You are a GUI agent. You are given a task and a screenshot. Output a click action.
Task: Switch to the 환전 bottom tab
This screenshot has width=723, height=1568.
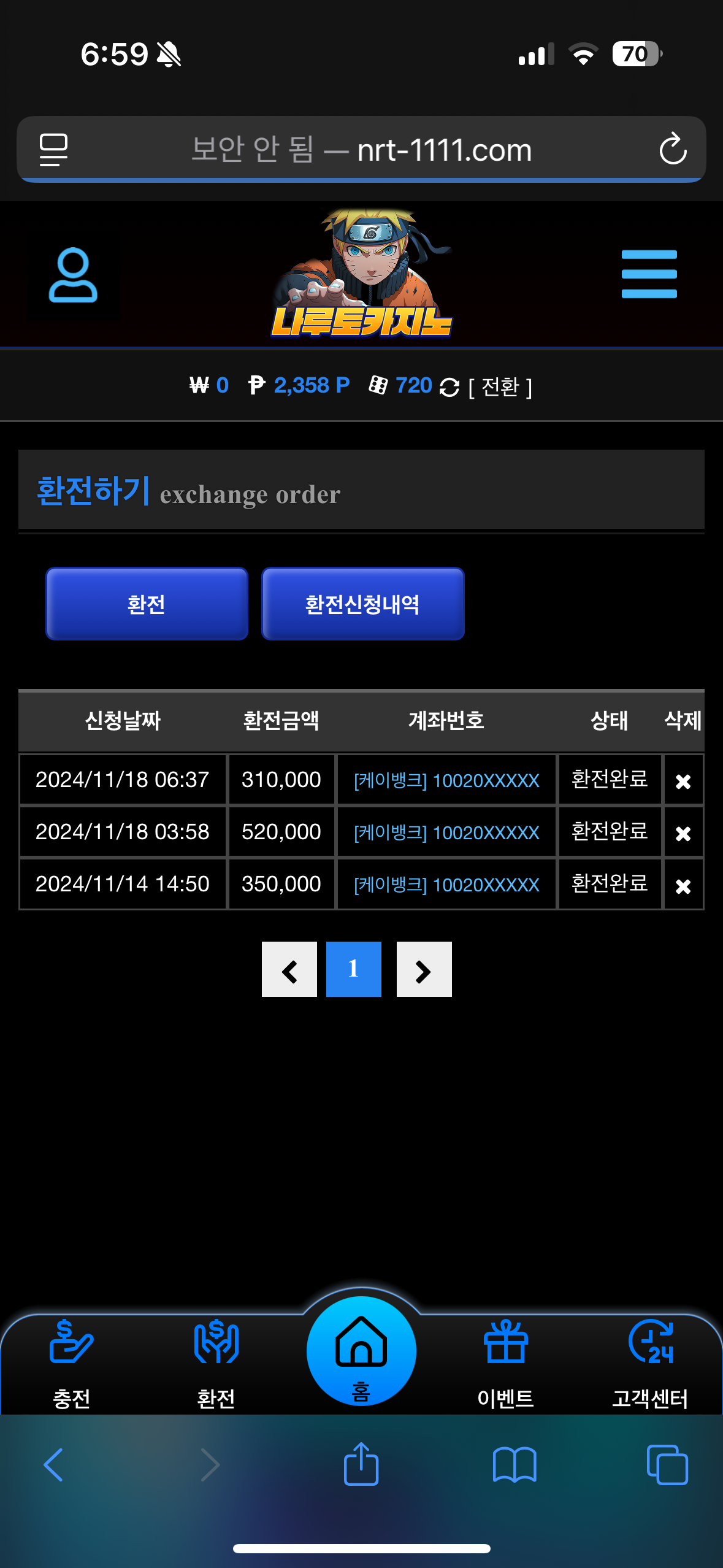click(x=216, y=1358)
